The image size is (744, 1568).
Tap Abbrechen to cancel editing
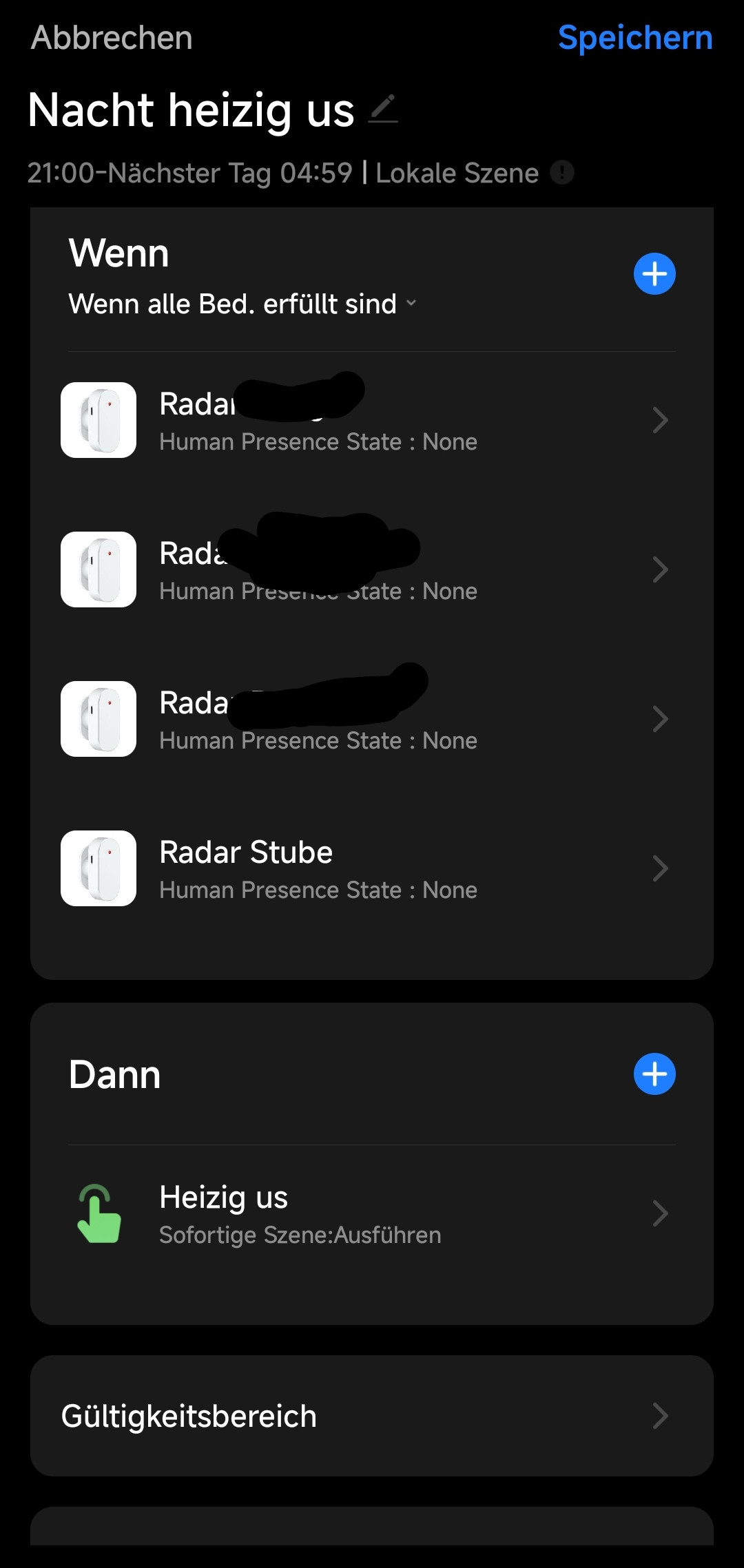pos(112,38)
